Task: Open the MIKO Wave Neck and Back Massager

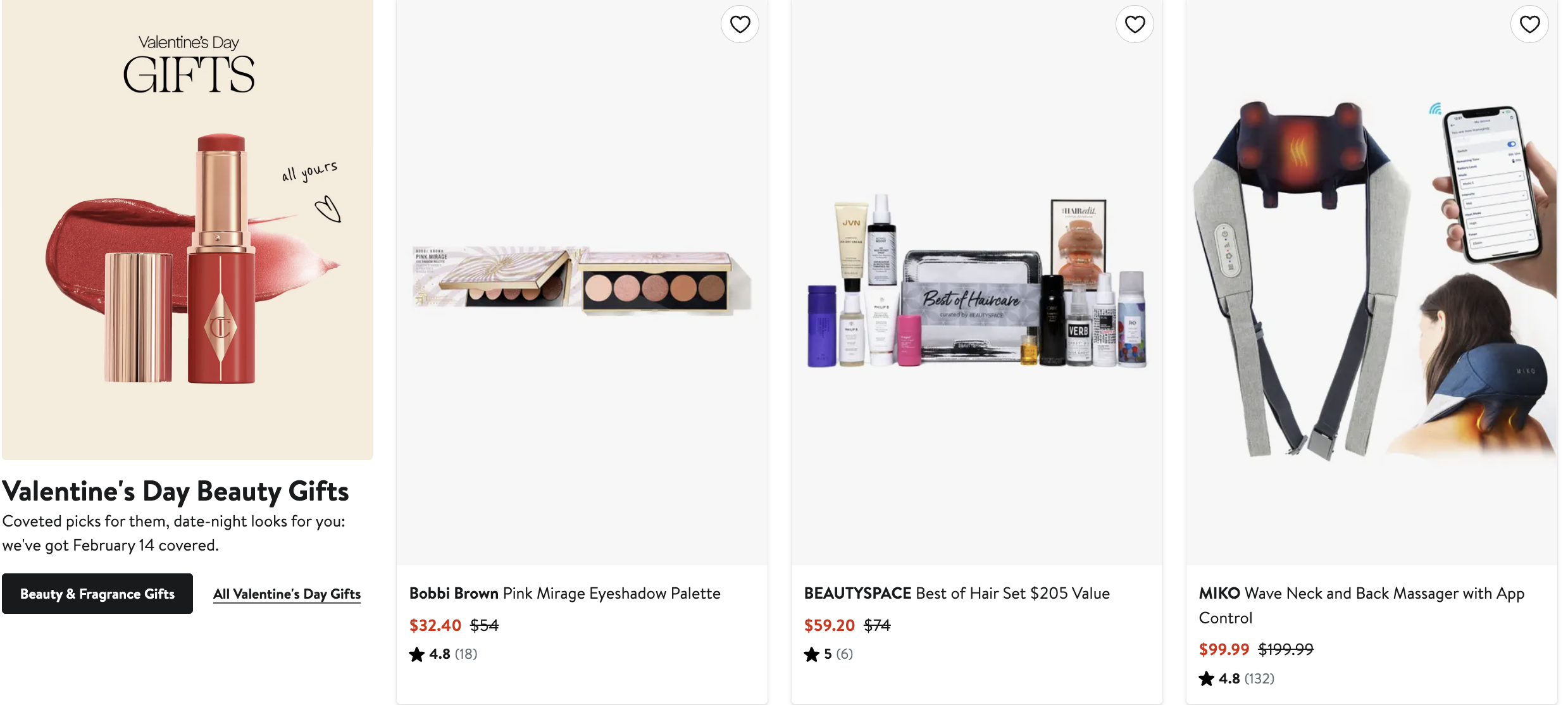Action: point(1360,594)
